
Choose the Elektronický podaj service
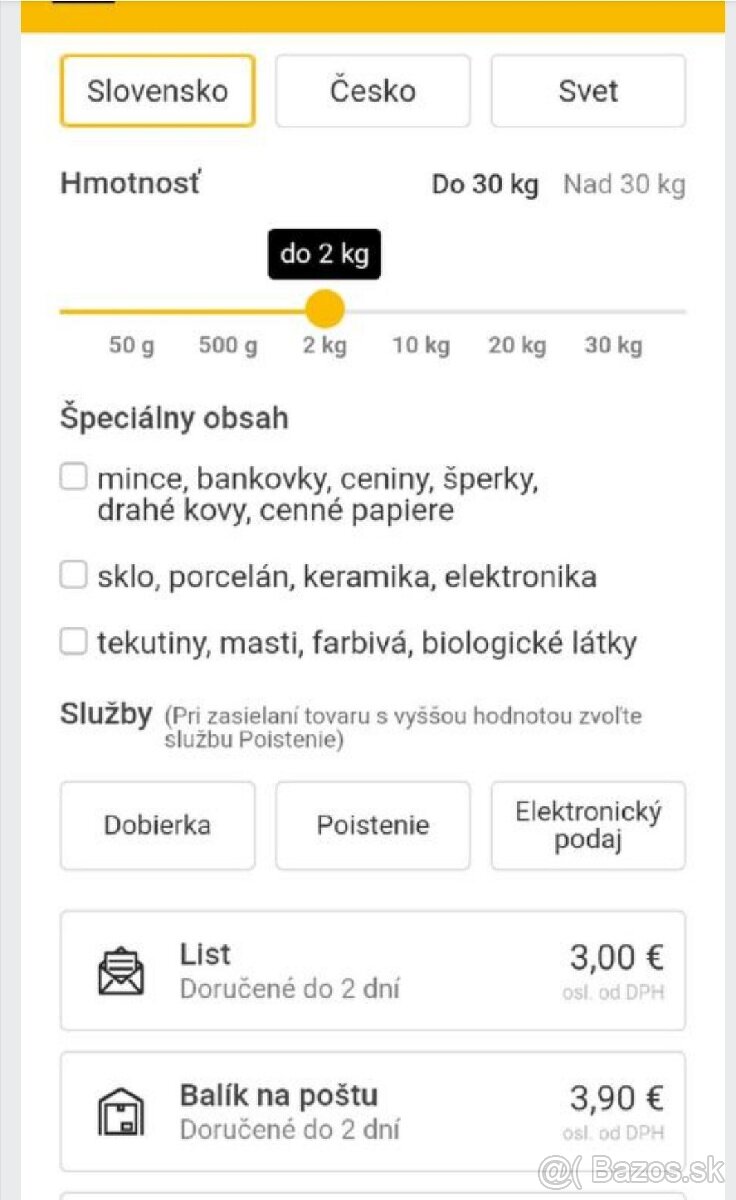[x=588, y=825]
